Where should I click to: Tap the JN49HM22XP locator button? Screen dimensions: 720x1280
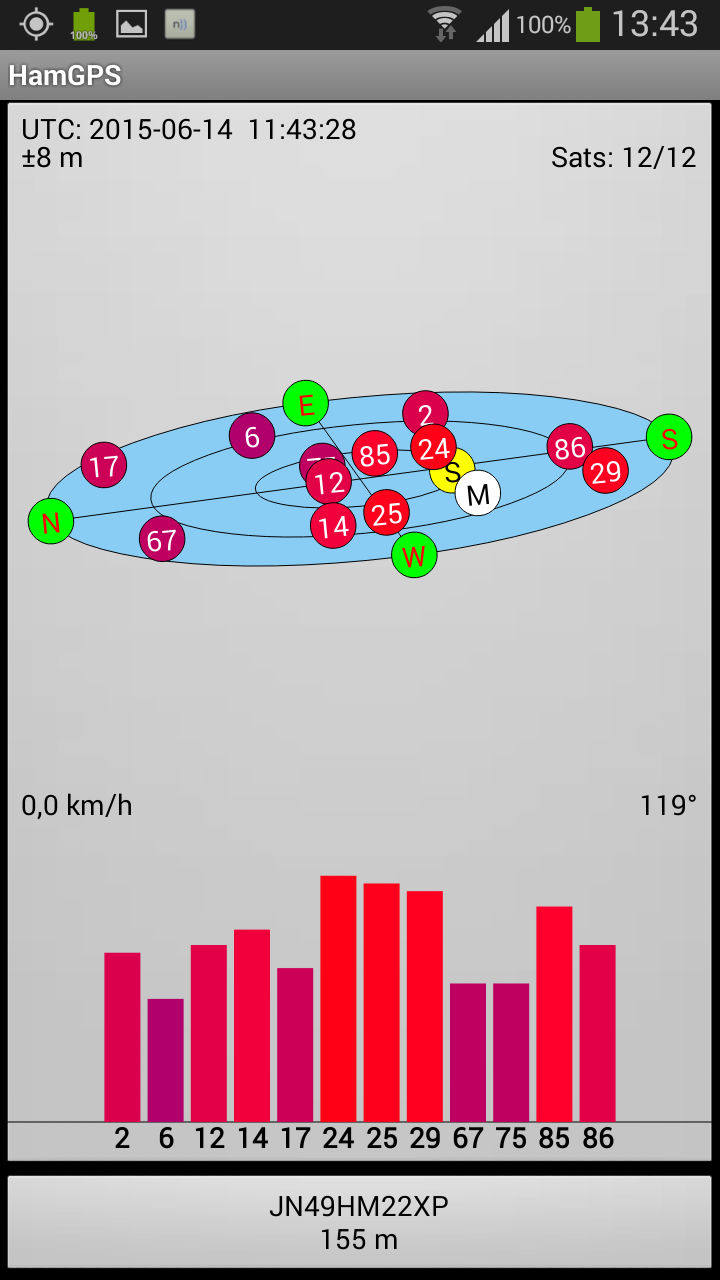tap(360, 1223)
